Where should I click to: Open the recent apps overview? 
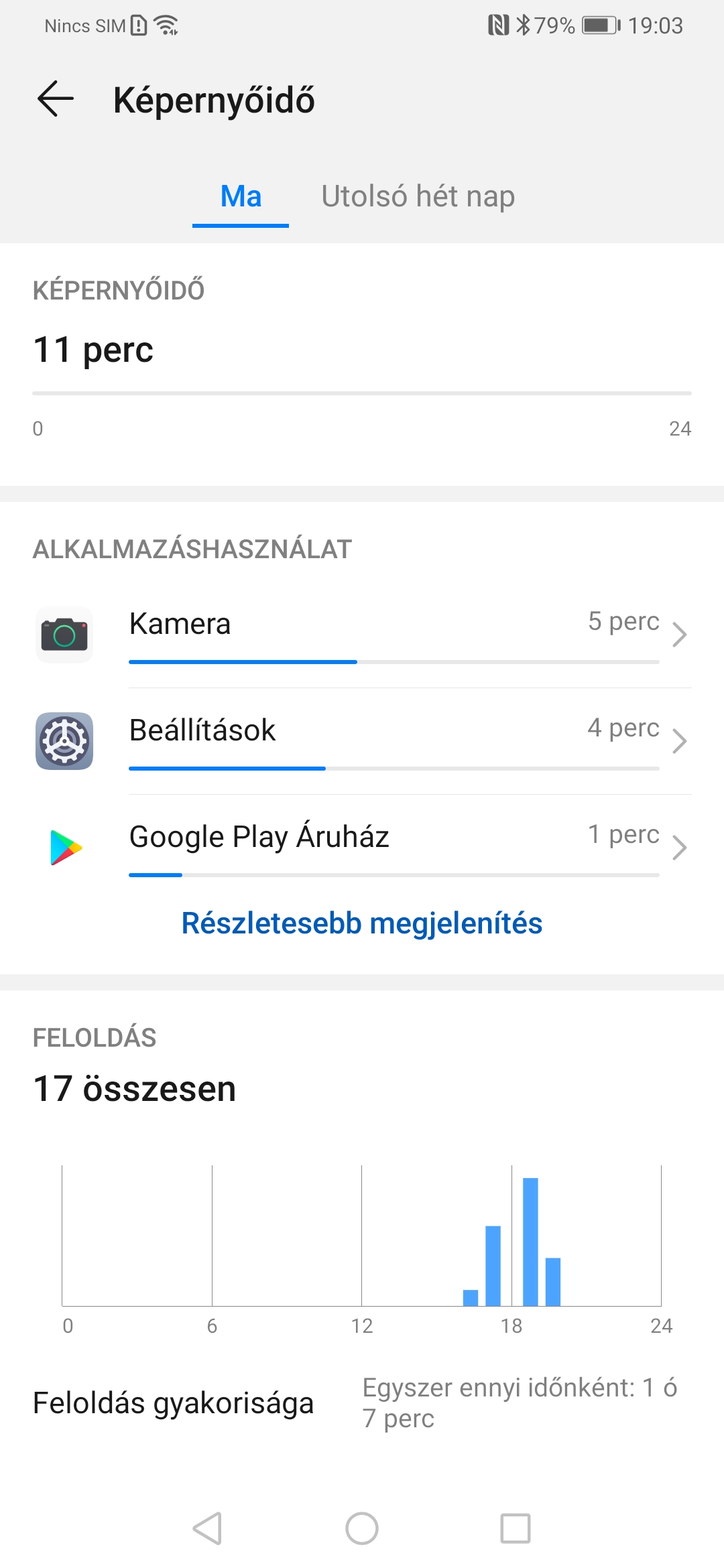(516, 1528)
